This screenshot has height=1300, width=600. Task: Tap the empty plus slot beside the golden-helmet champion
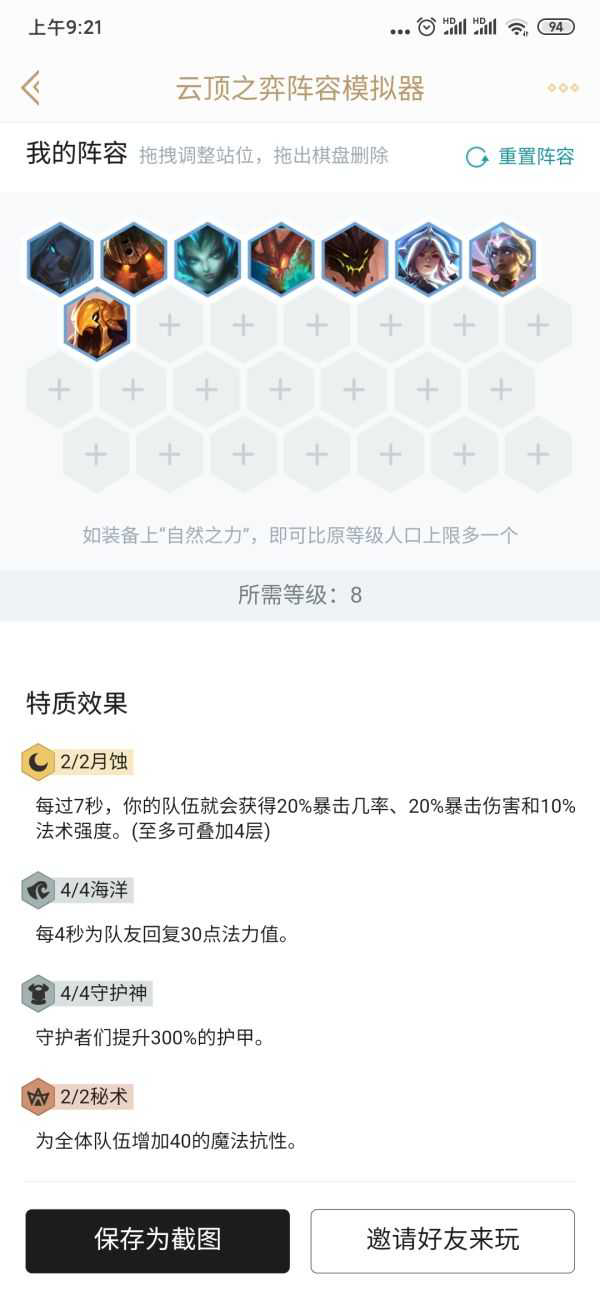click(x=170, y=325)
